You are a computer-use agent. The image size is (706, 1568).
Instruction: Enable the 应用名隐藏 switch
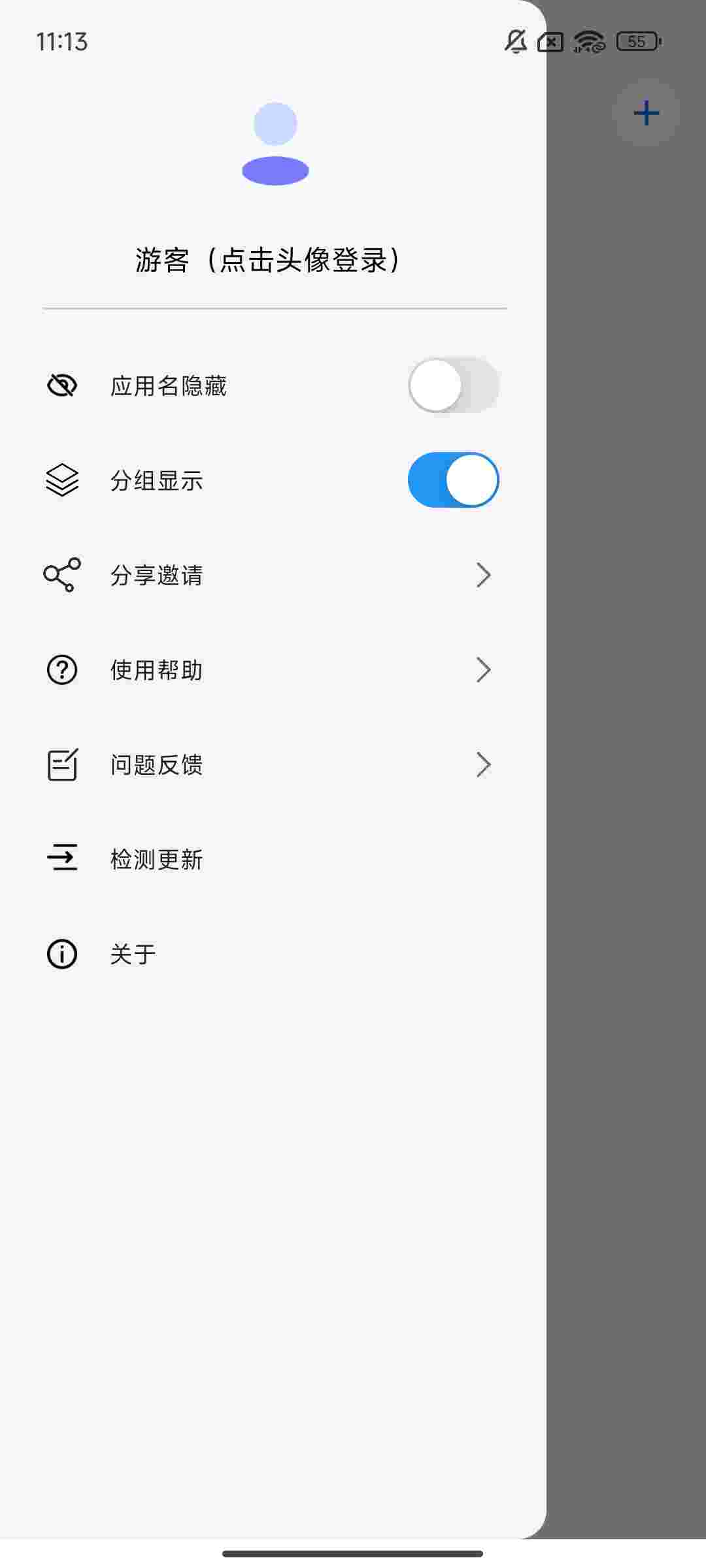(453, 385)
